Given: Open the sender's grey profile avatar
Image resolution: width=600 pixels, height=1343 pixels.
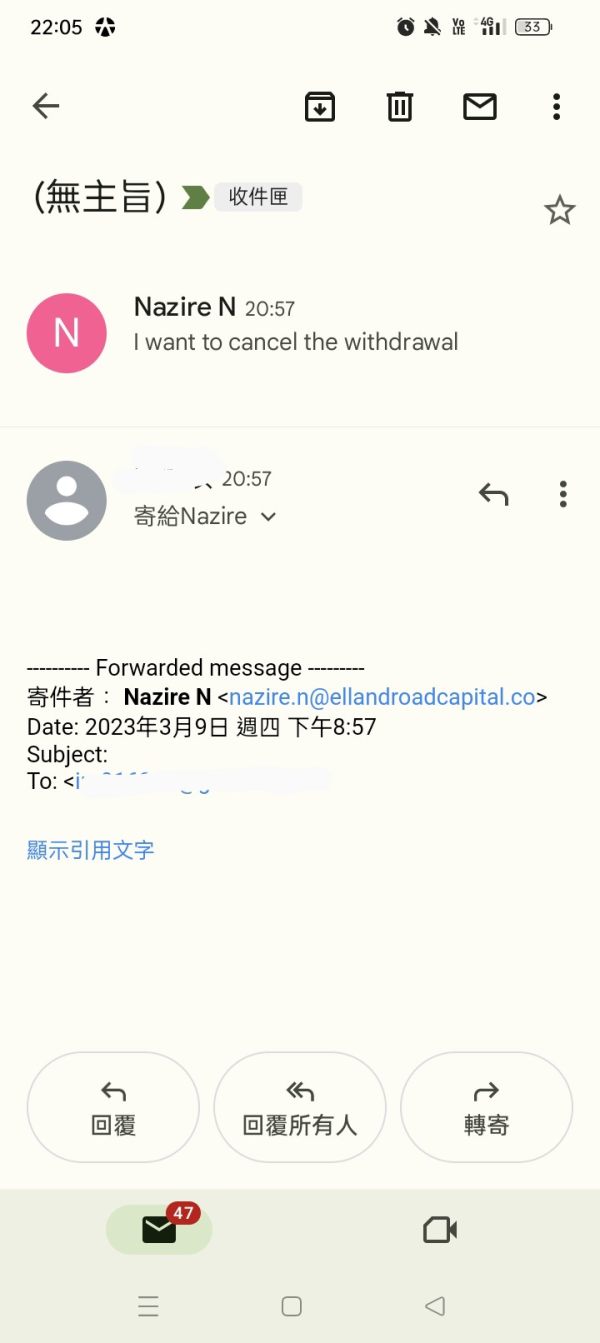Looking at the screenshot, I should [x=66, y=501].
